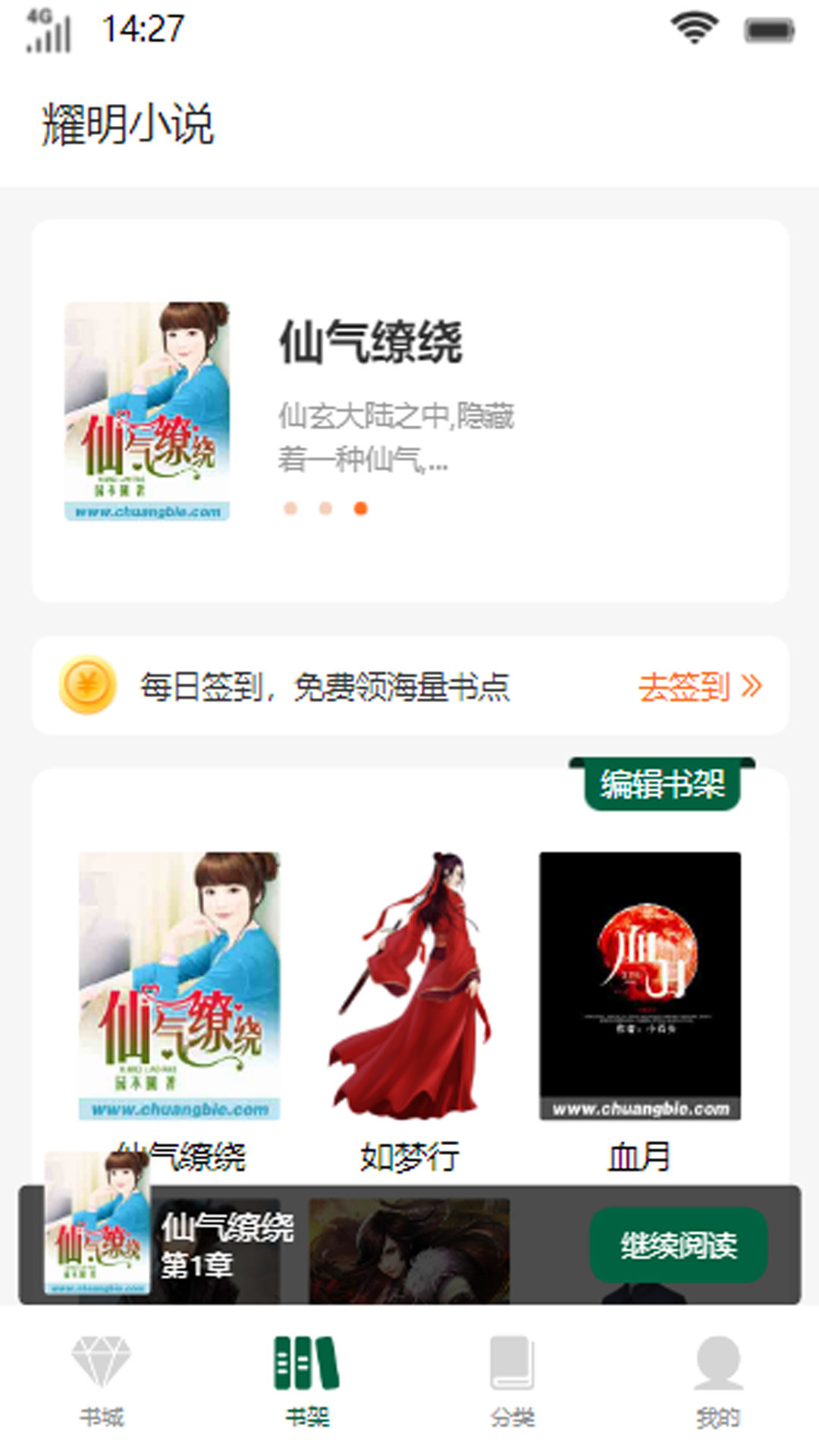Open the 我的 tab

(x=717, y=1382)
